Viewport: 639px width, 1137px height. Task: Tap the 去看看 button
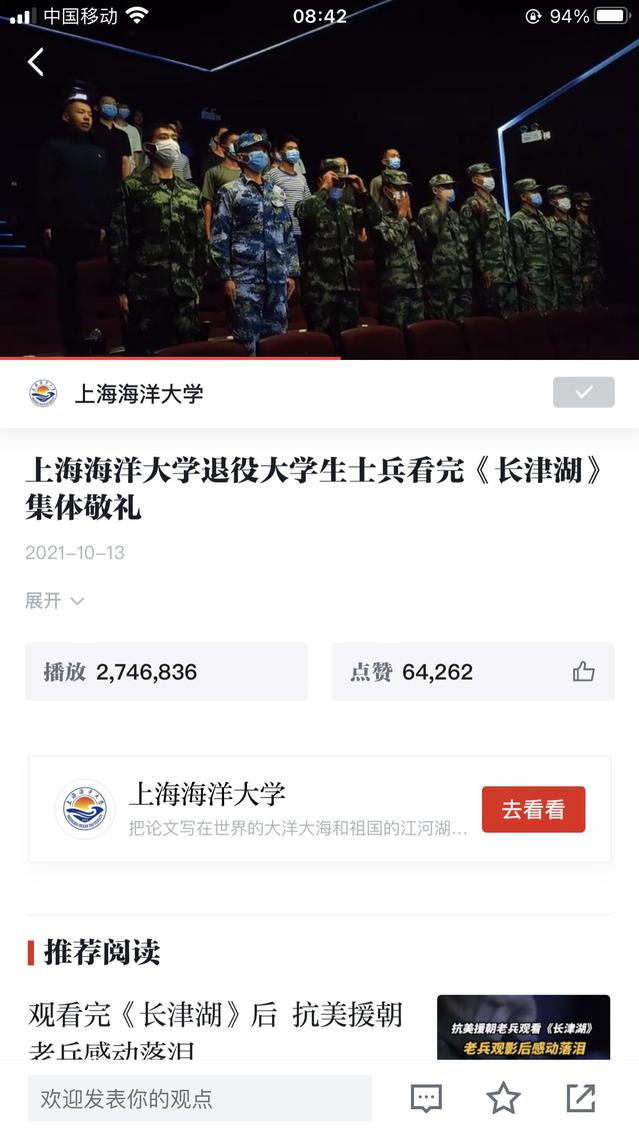coord(533,809)
